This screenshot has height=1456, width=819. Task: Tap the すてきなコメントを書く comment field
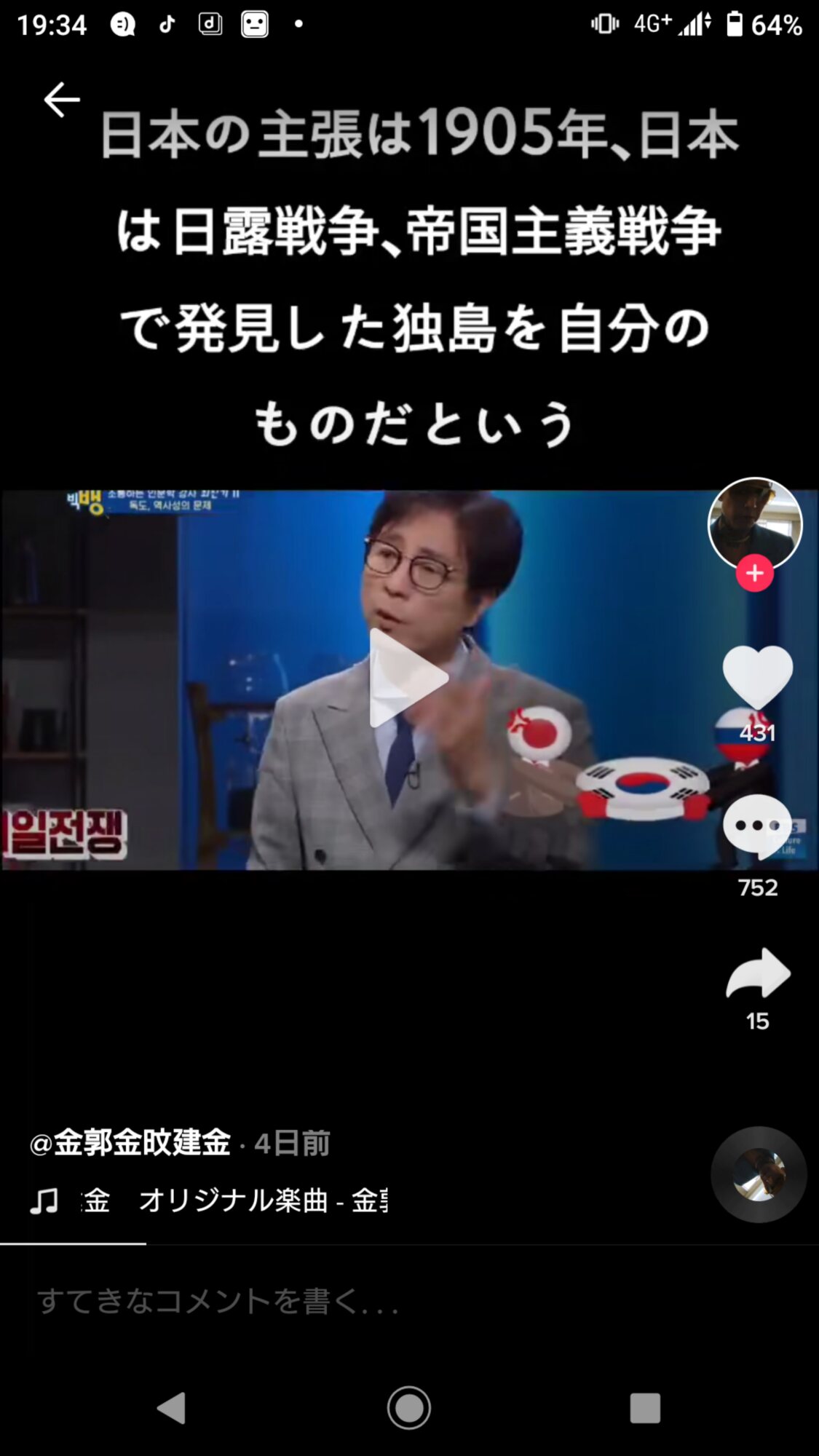click(x=218, y=1301)
